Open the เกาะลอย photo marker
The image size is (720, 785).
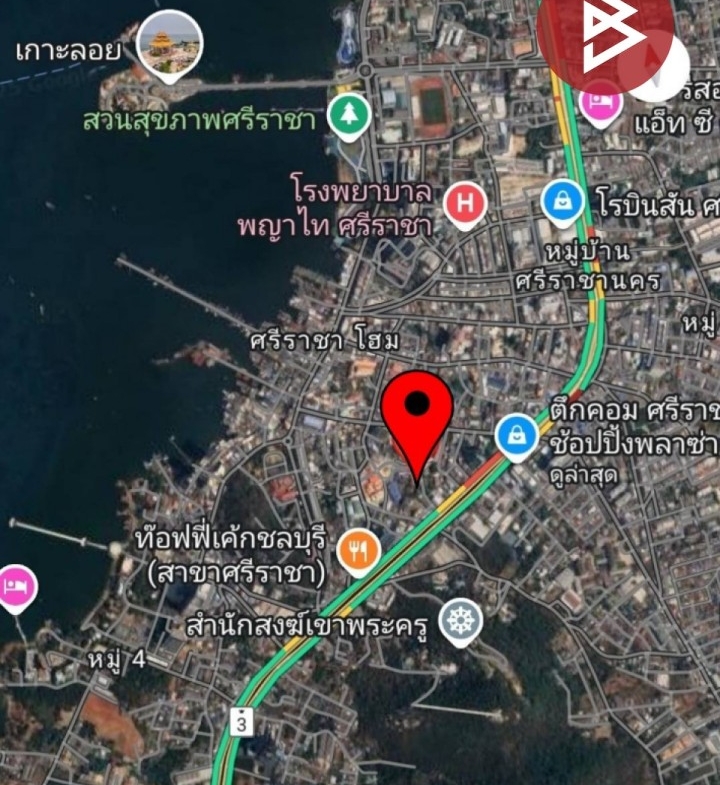[x=169, y=44]
